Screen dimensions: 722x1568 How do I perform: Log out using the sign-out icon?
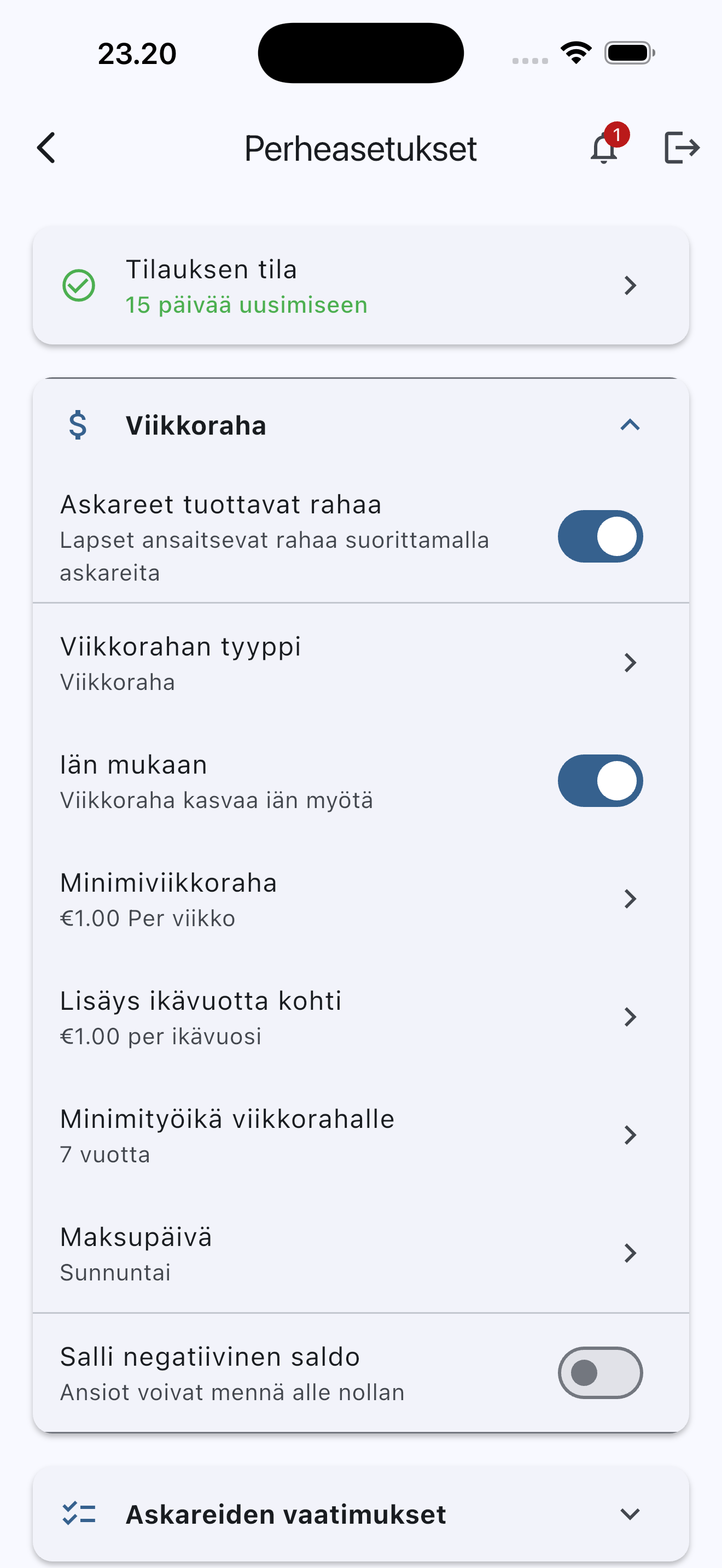(680, 148)
